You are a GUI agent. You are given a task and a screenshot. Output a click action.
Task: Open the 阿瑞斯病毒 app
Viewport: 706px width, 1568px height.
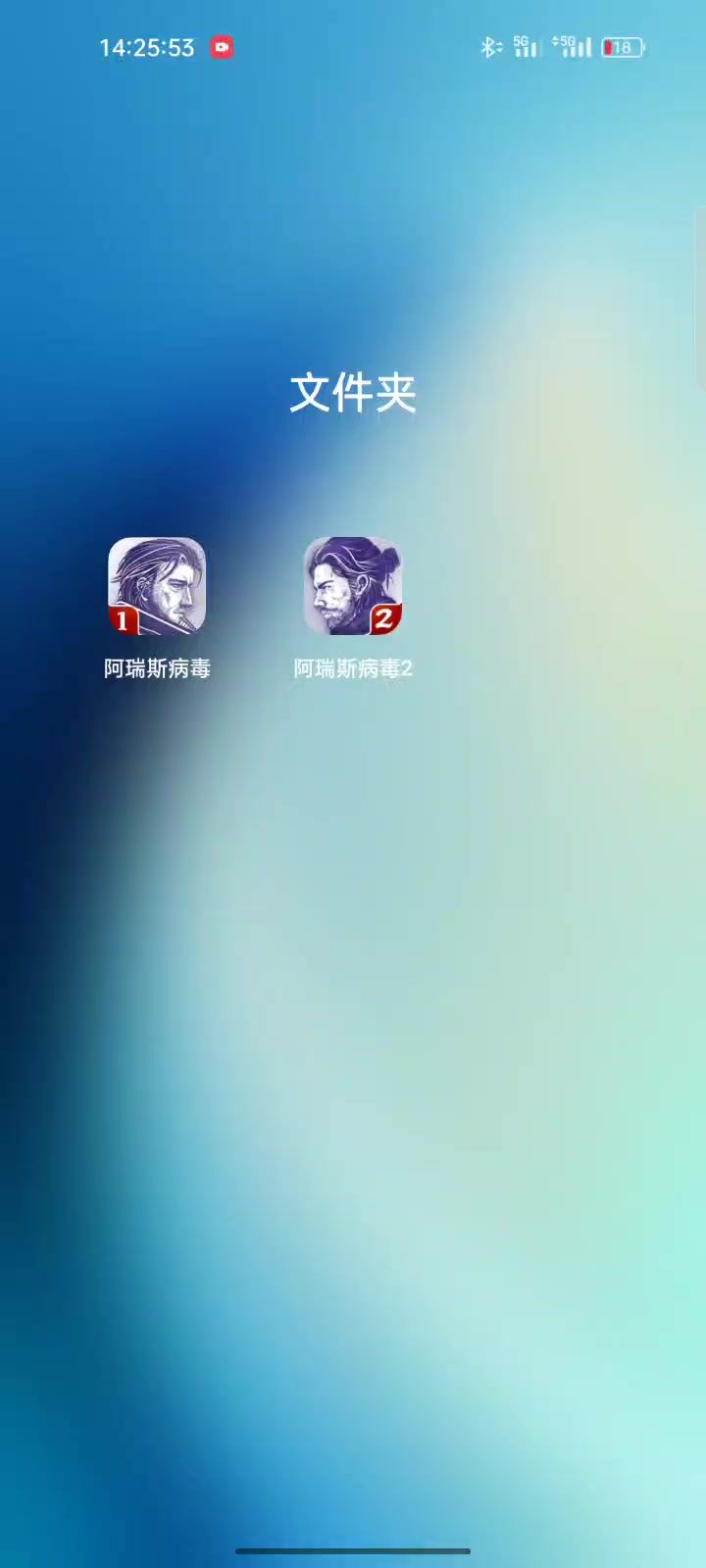point(157,586)
